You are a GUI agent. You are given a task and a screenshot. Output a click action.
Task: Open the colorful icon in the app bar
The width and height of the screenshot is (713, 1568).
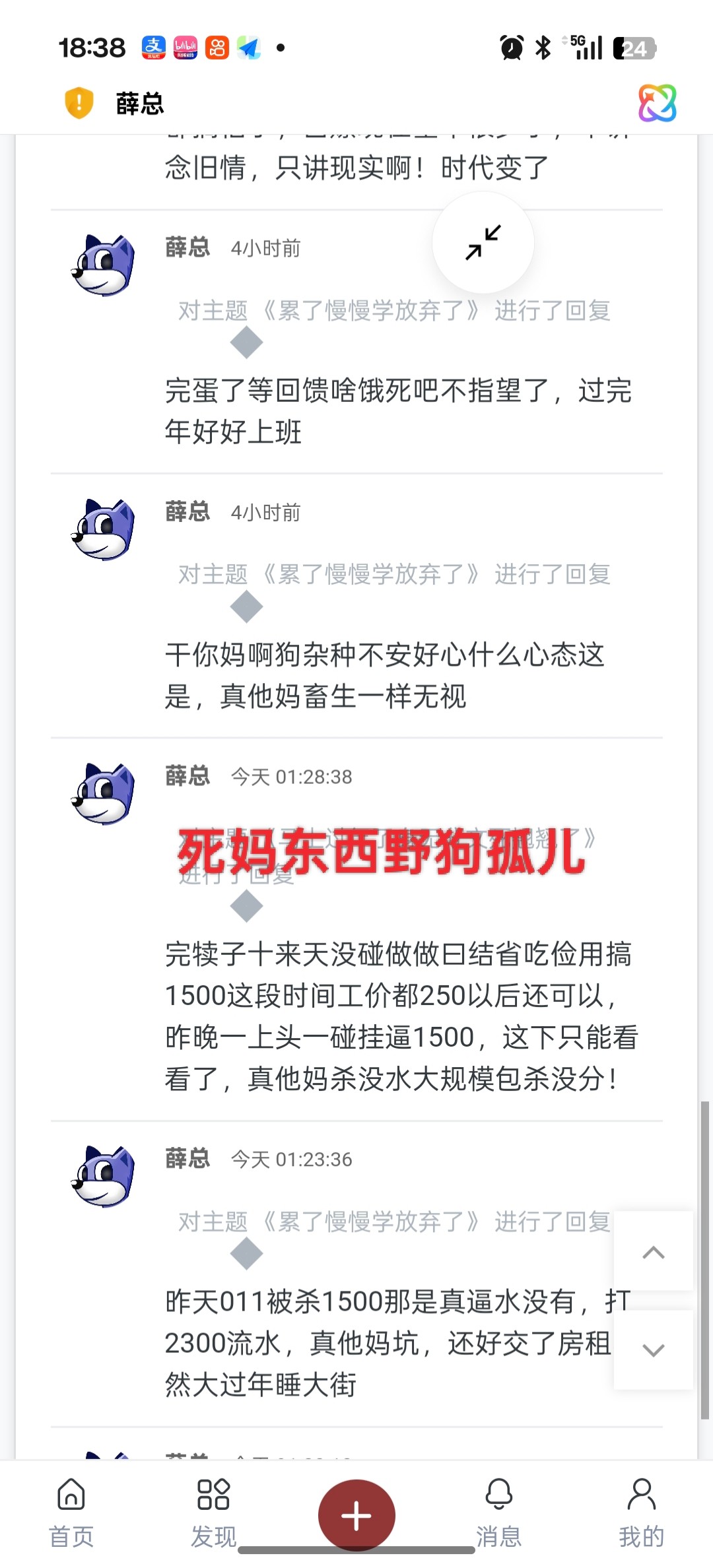[657, 103]
